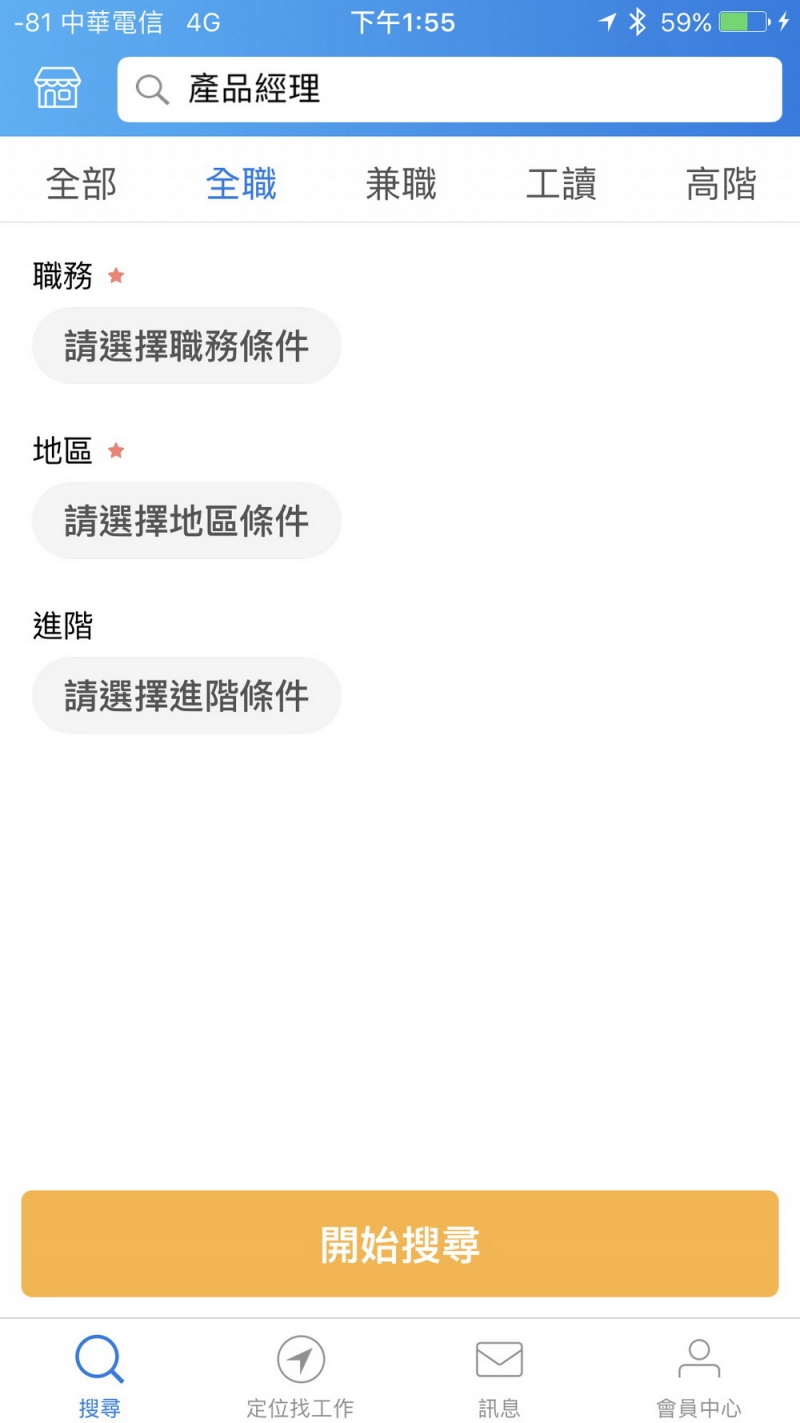
Task: Select the 全職 tab
Action: tap(241, 185)
